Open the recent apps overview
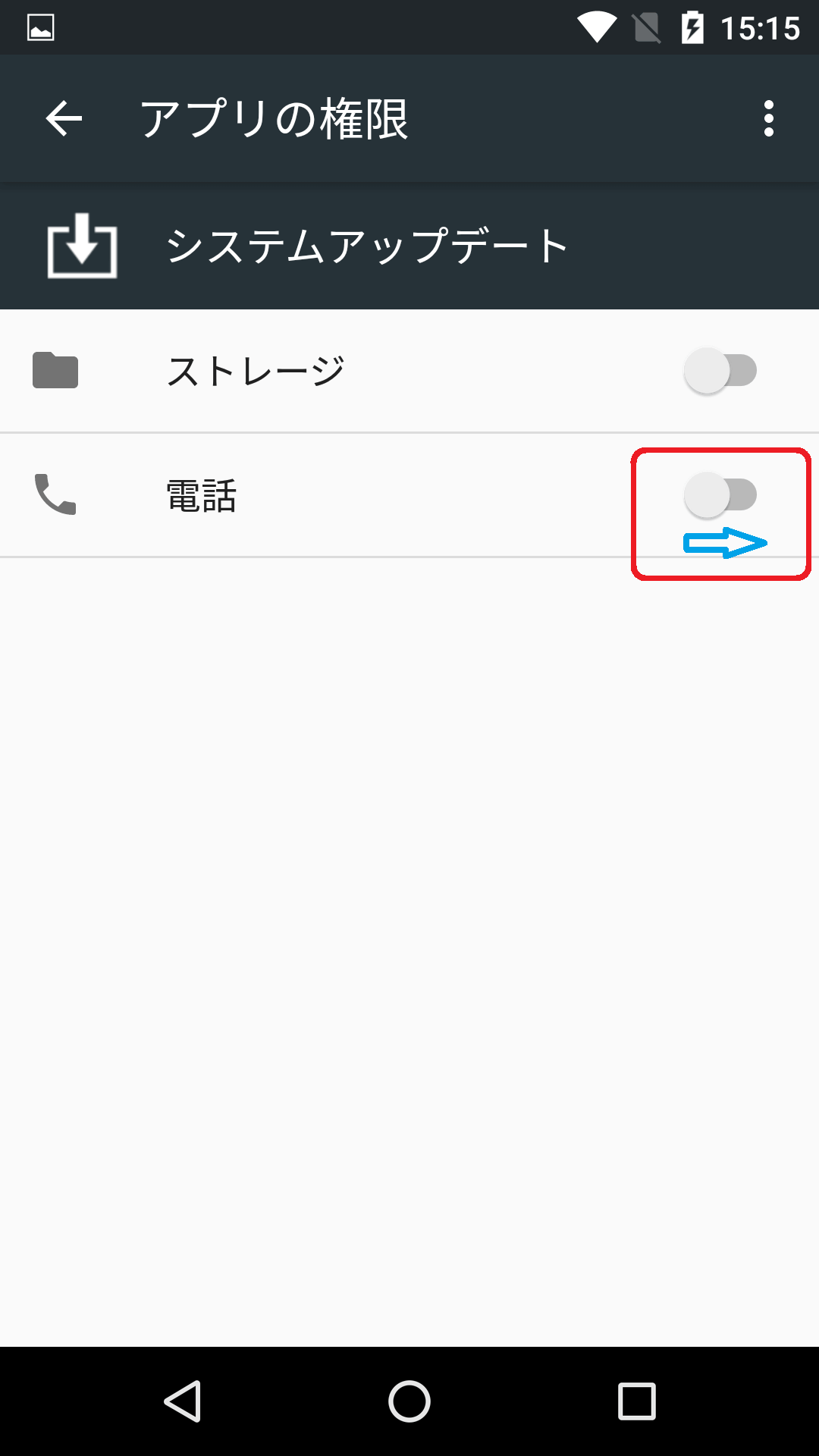This screenshot has height=1456, width=819. point(637,1401)
